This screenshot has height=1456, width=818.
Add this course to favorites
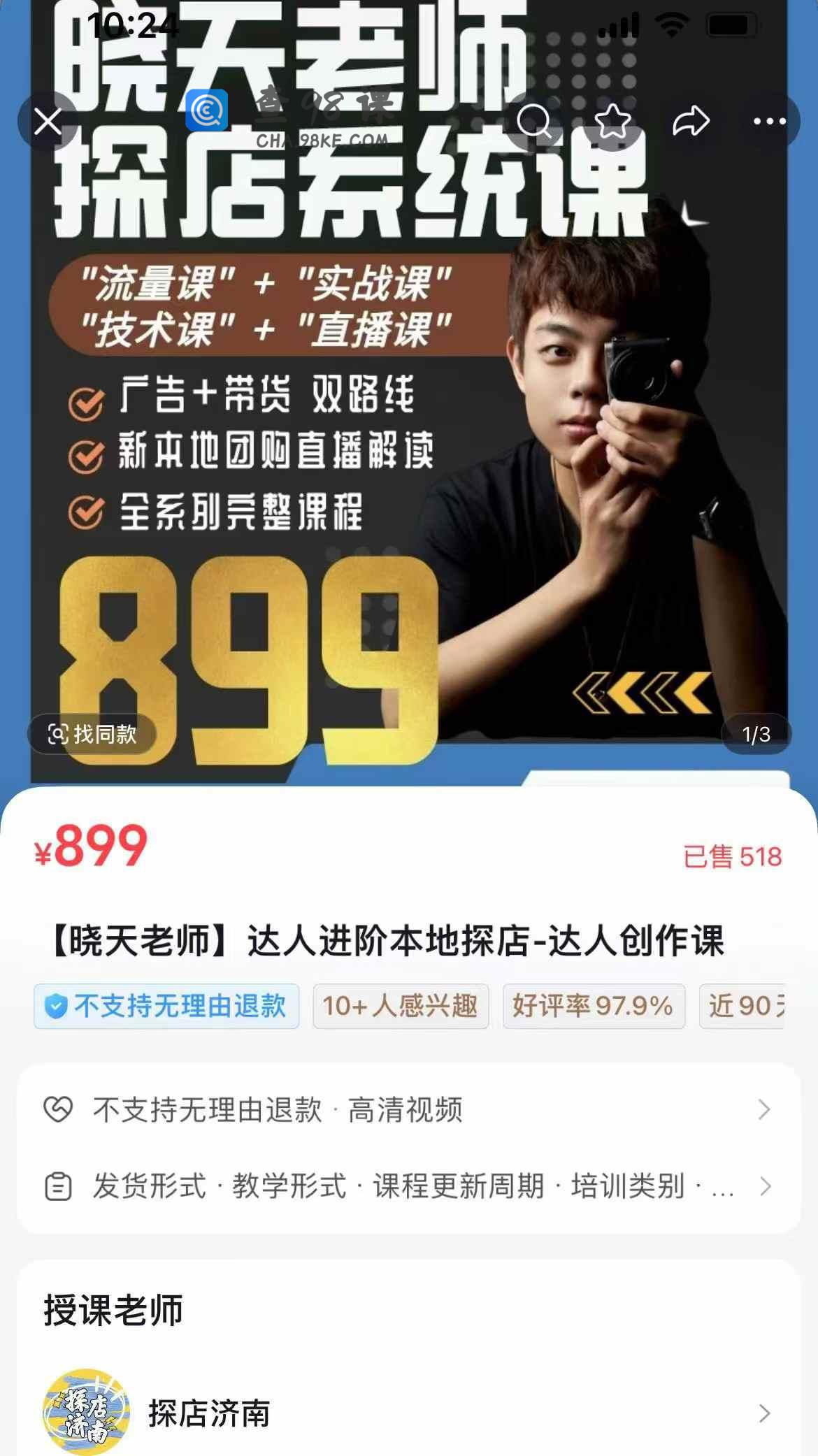click(x=612, y=122)
